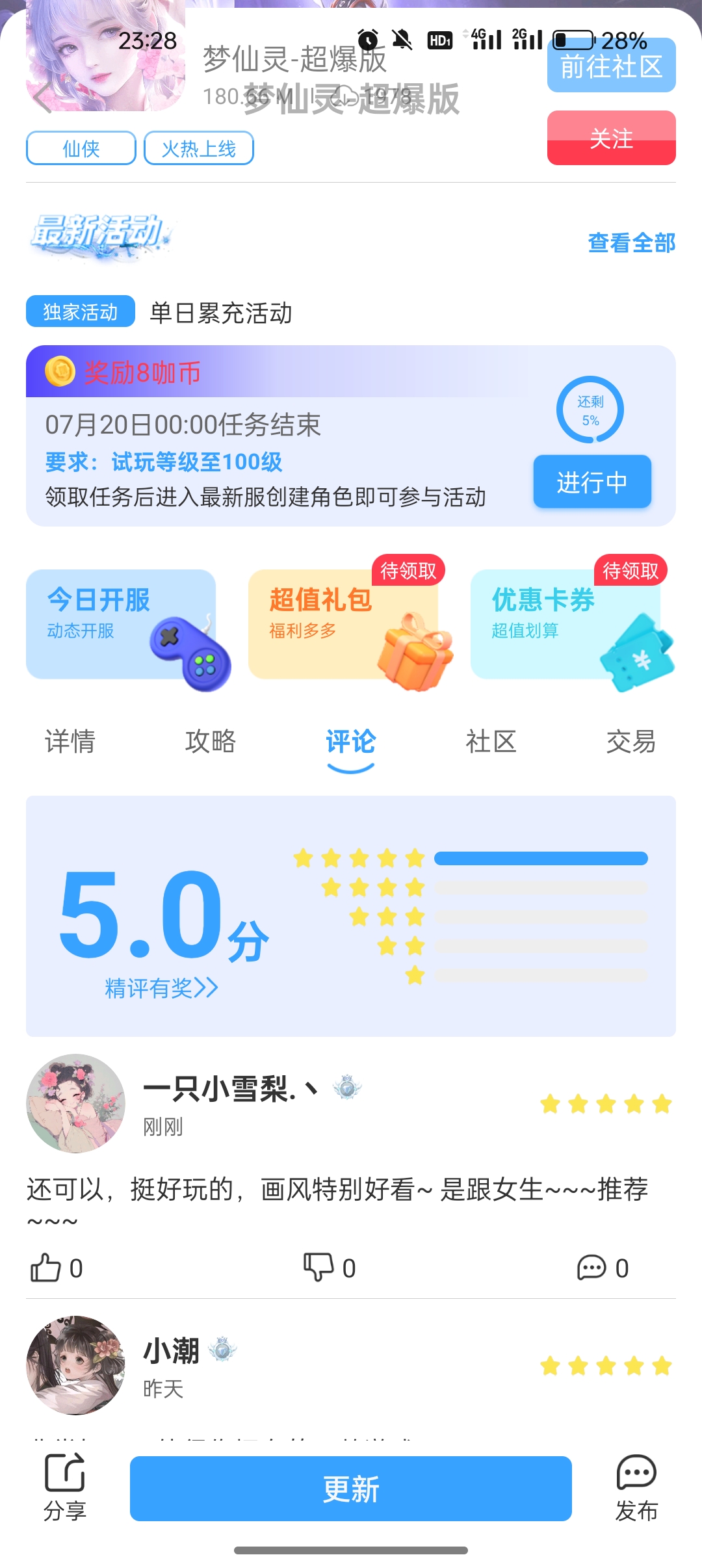Viewport: 702px width, 1568px height.
Task: Switch to the 攻略 tab
Action: click(210, 742)
